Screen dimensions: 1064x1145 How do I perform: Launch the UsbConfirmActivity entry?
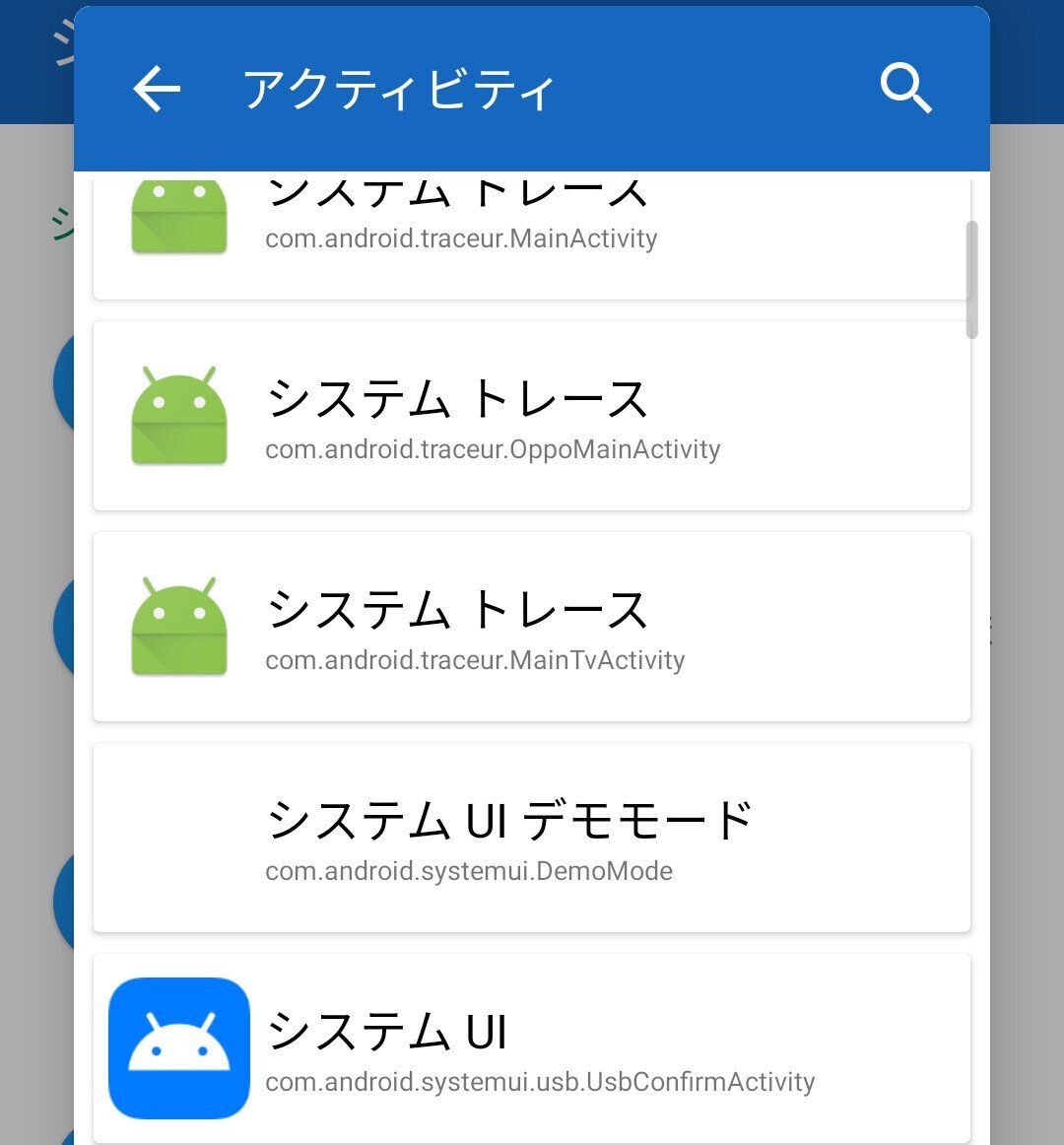(532, 1046)
